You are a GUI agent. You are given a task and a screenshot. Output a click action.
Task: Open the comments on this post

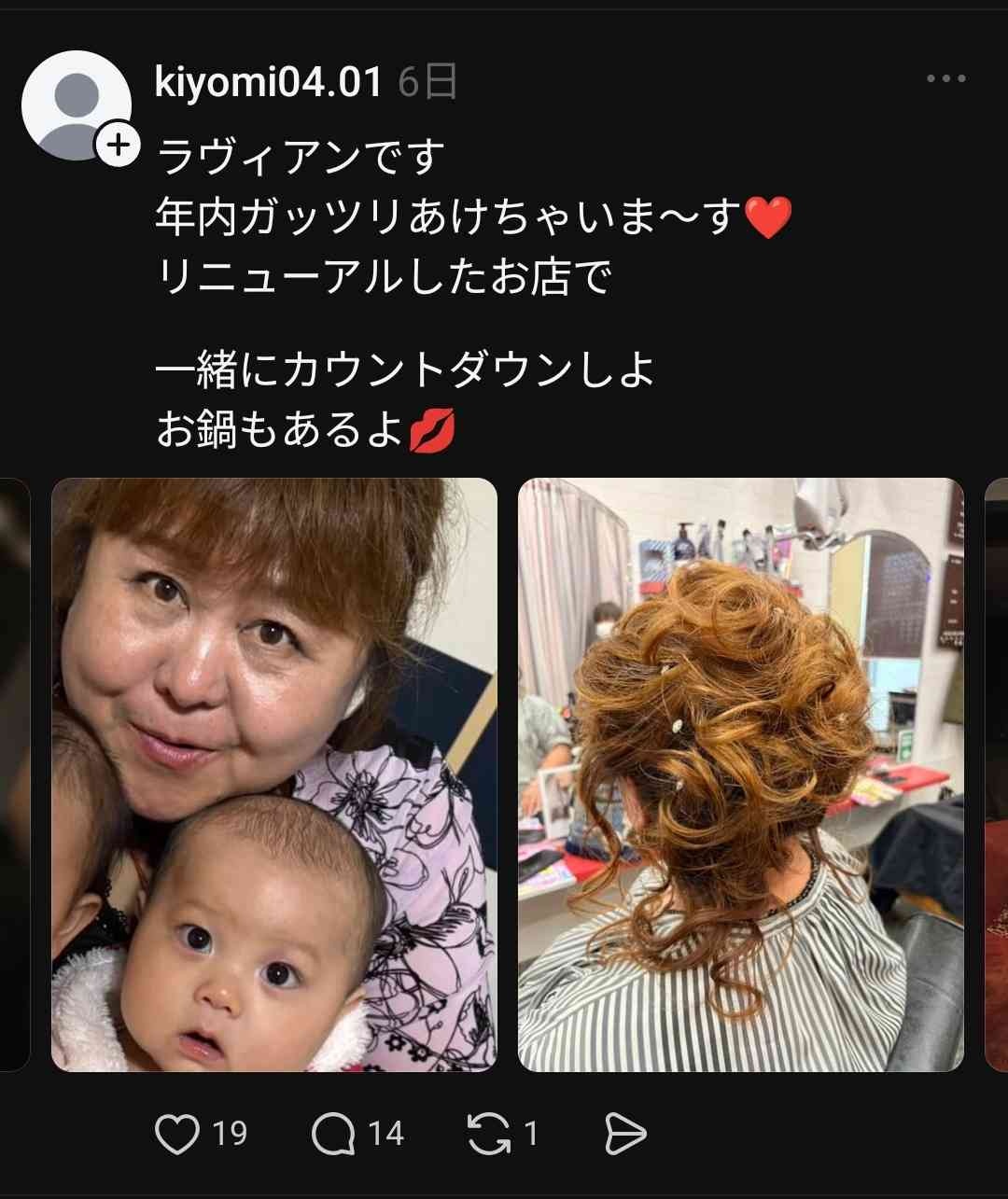(333, 1135)
